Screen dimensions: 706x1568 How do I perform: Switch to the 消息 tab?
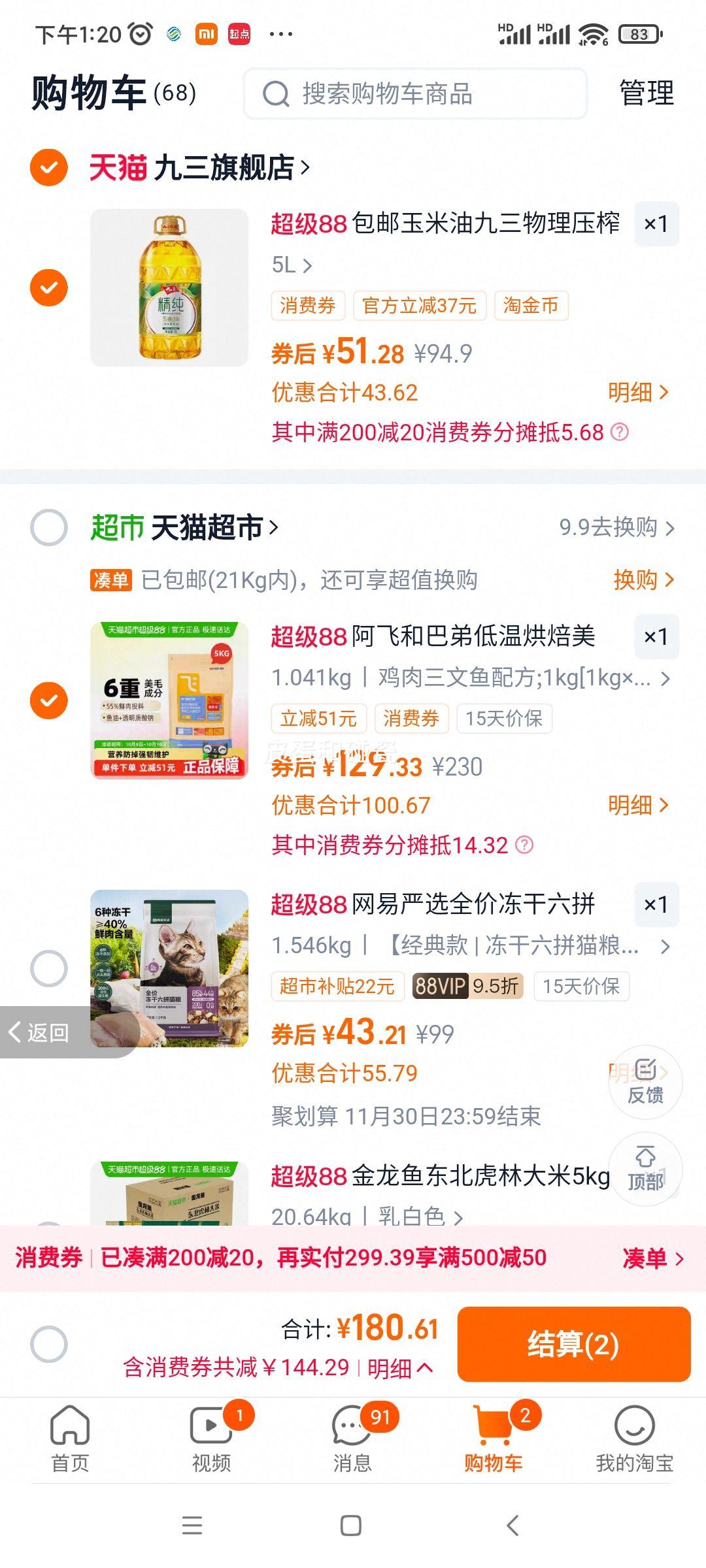(x=353, y=1437)
